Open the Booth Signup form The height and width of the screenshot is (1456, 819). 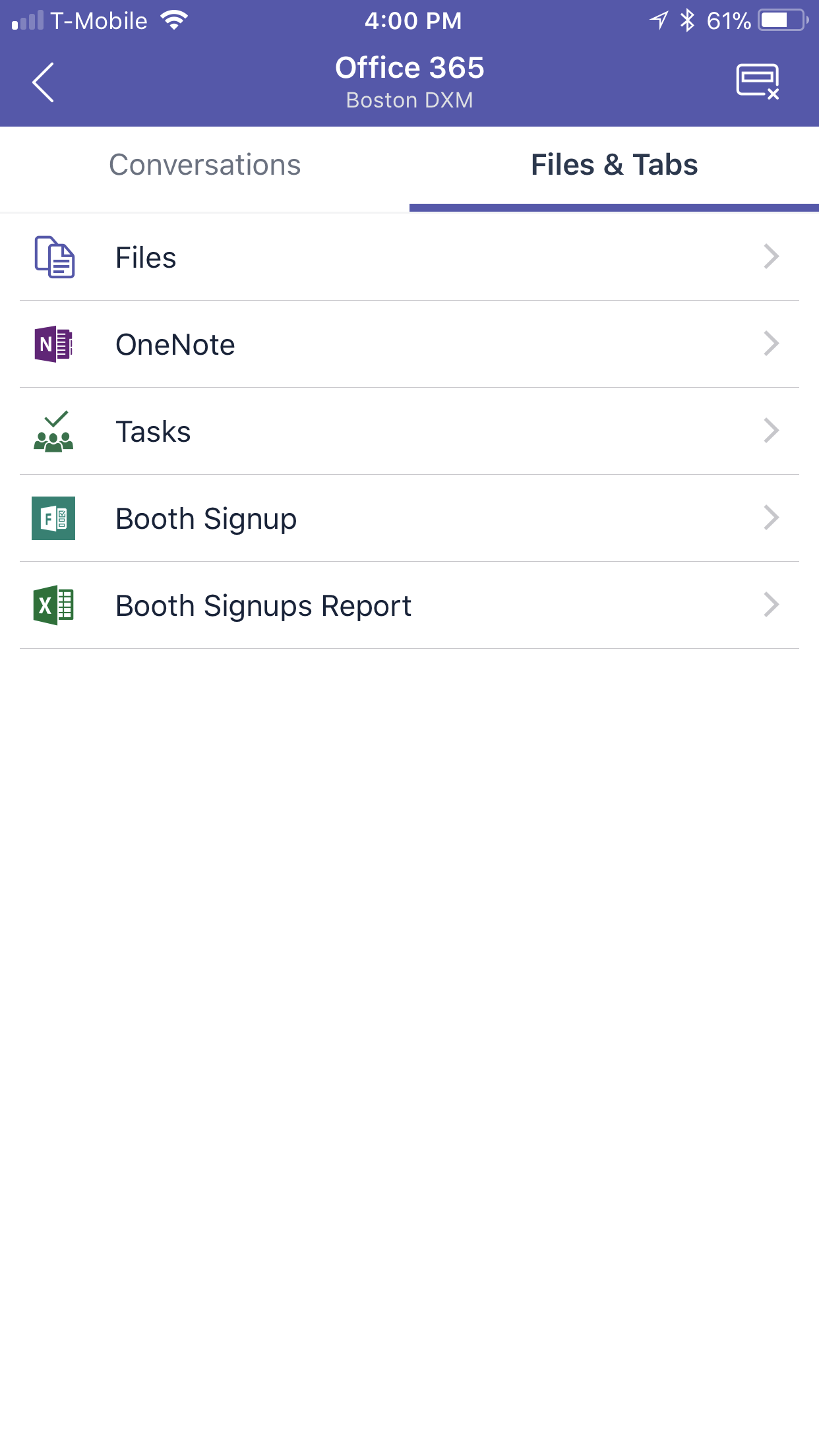point(409,518)
